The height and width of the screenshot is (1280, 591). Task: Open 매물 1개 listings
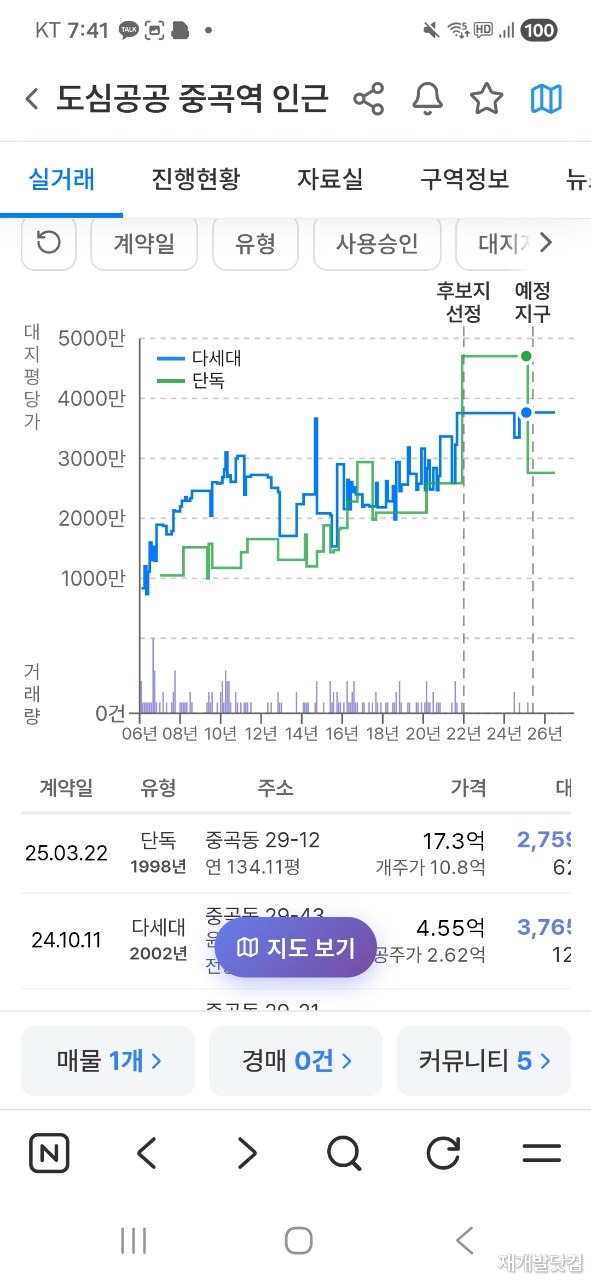[x=108, y=1061]
